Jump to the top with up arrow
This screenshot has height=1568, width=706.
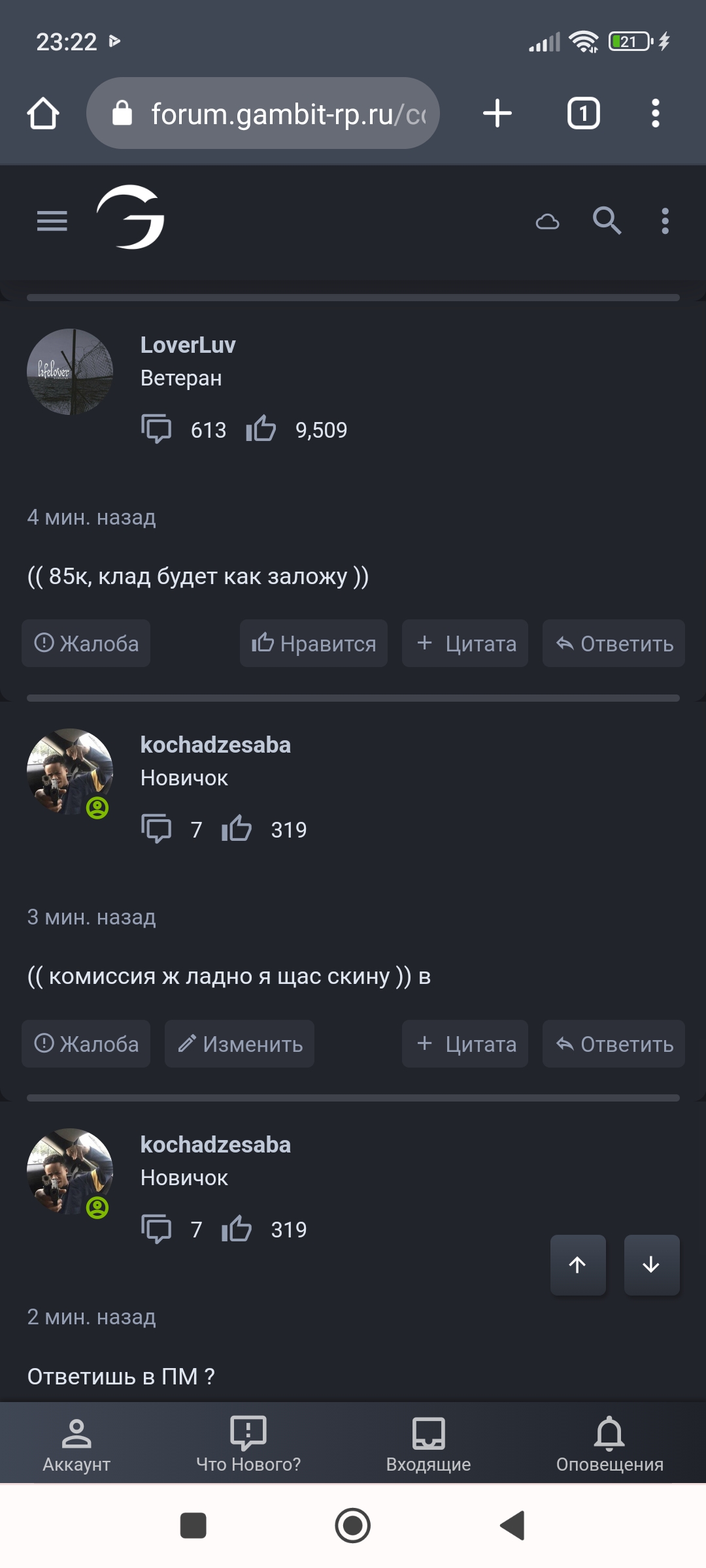(577, 1265)
